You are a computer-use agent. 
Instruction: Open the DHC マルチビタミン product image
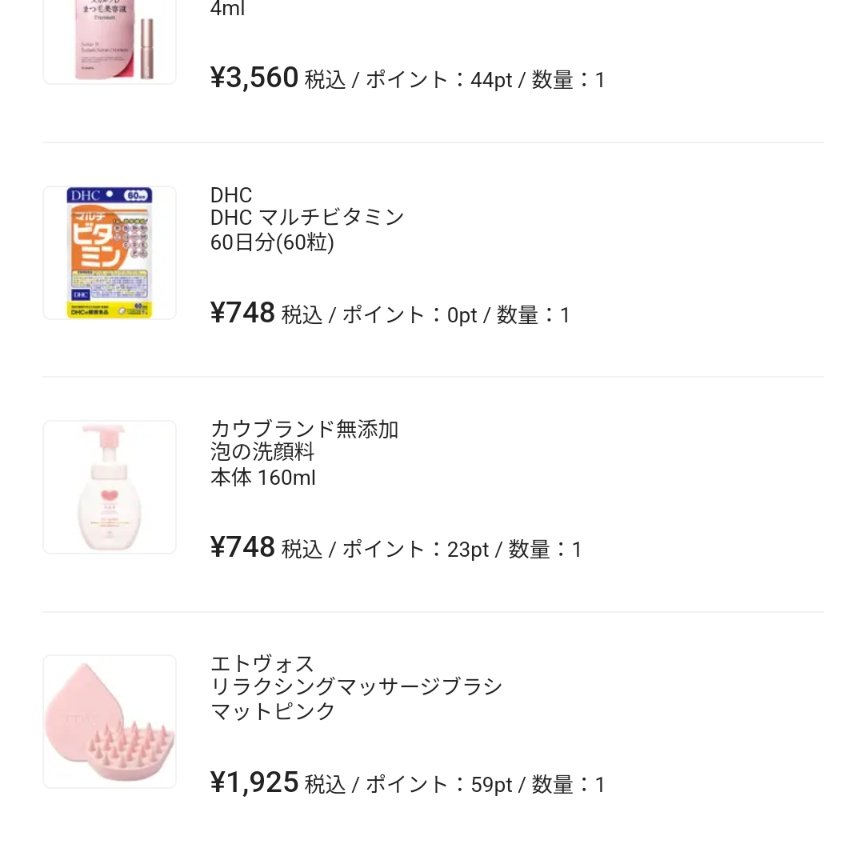tap(109, 253)
